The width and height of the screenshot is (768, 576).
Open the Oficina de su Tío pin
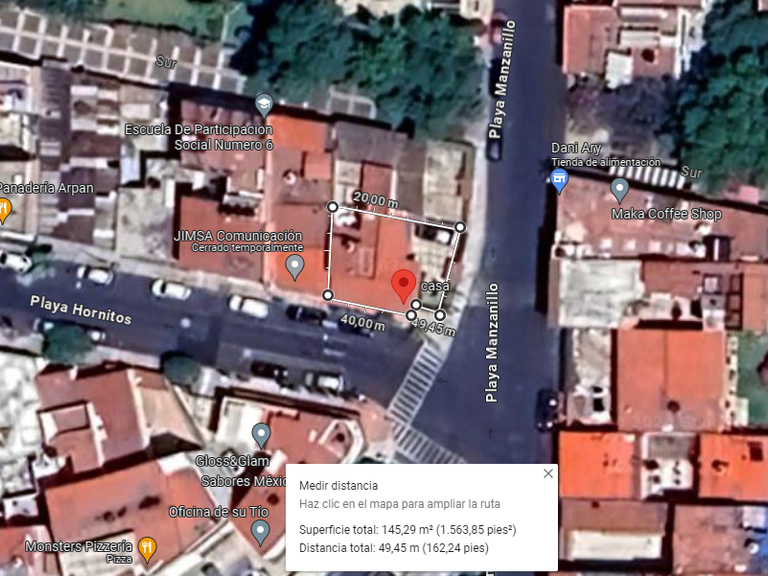[260, 533]
